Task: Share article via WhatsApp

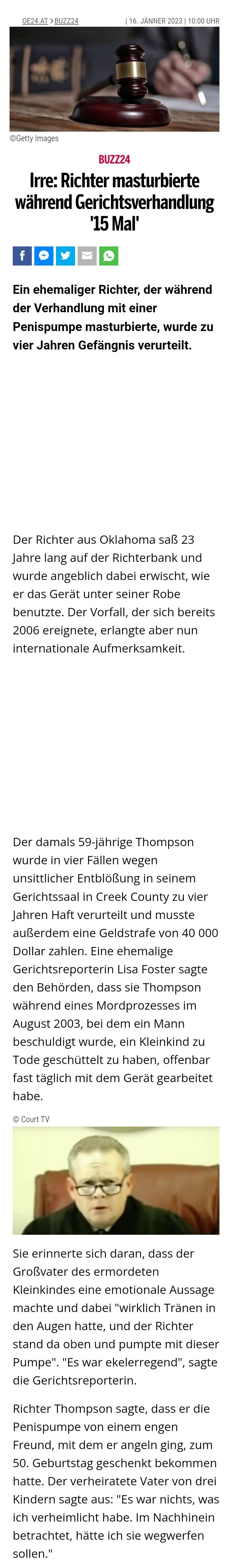Action: [x=108, y=256]
